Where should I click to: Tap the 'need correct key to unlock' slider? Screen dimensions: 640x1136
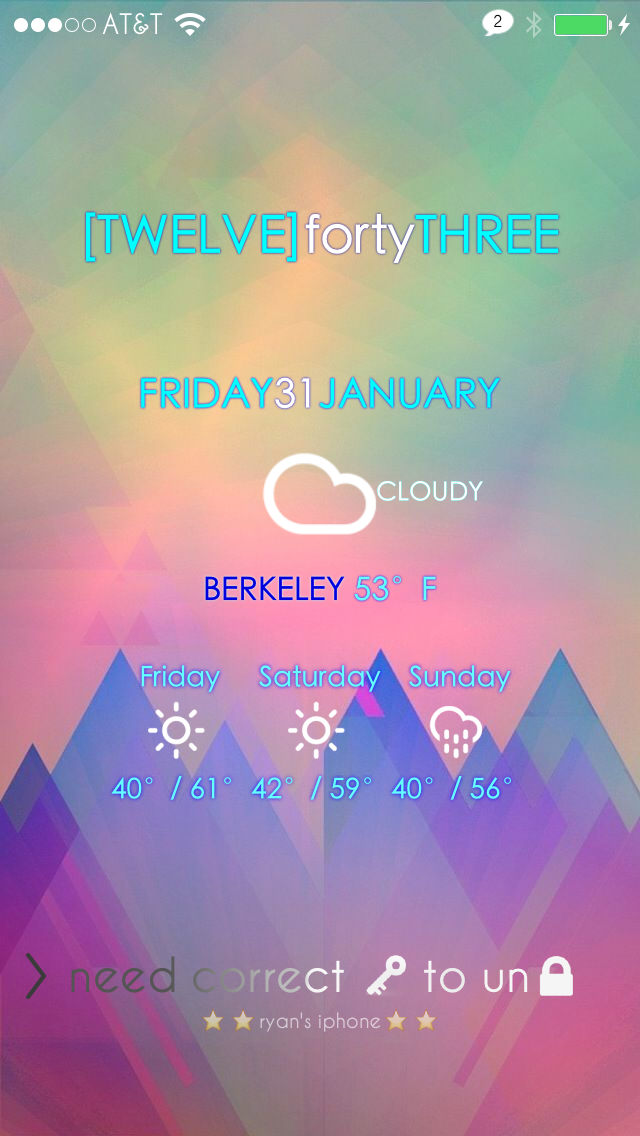pyautogui.click(x=300, y=976)
